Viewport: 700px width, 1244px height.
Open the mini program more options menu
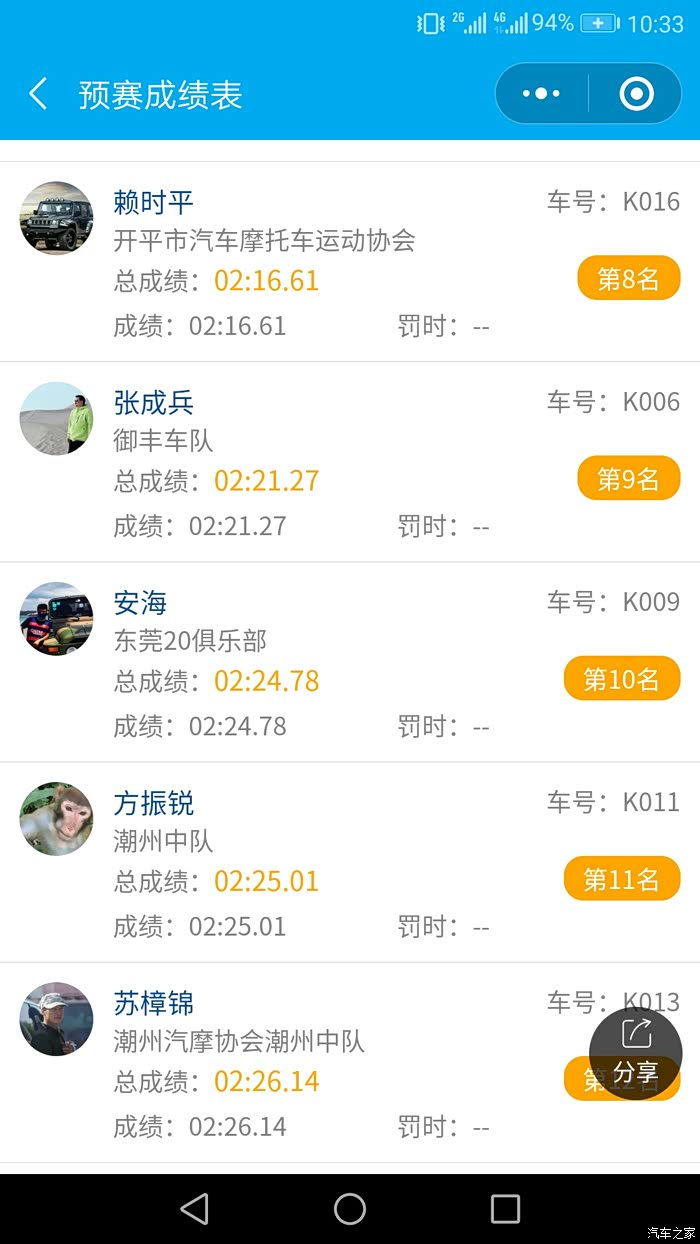pos(541,94)
